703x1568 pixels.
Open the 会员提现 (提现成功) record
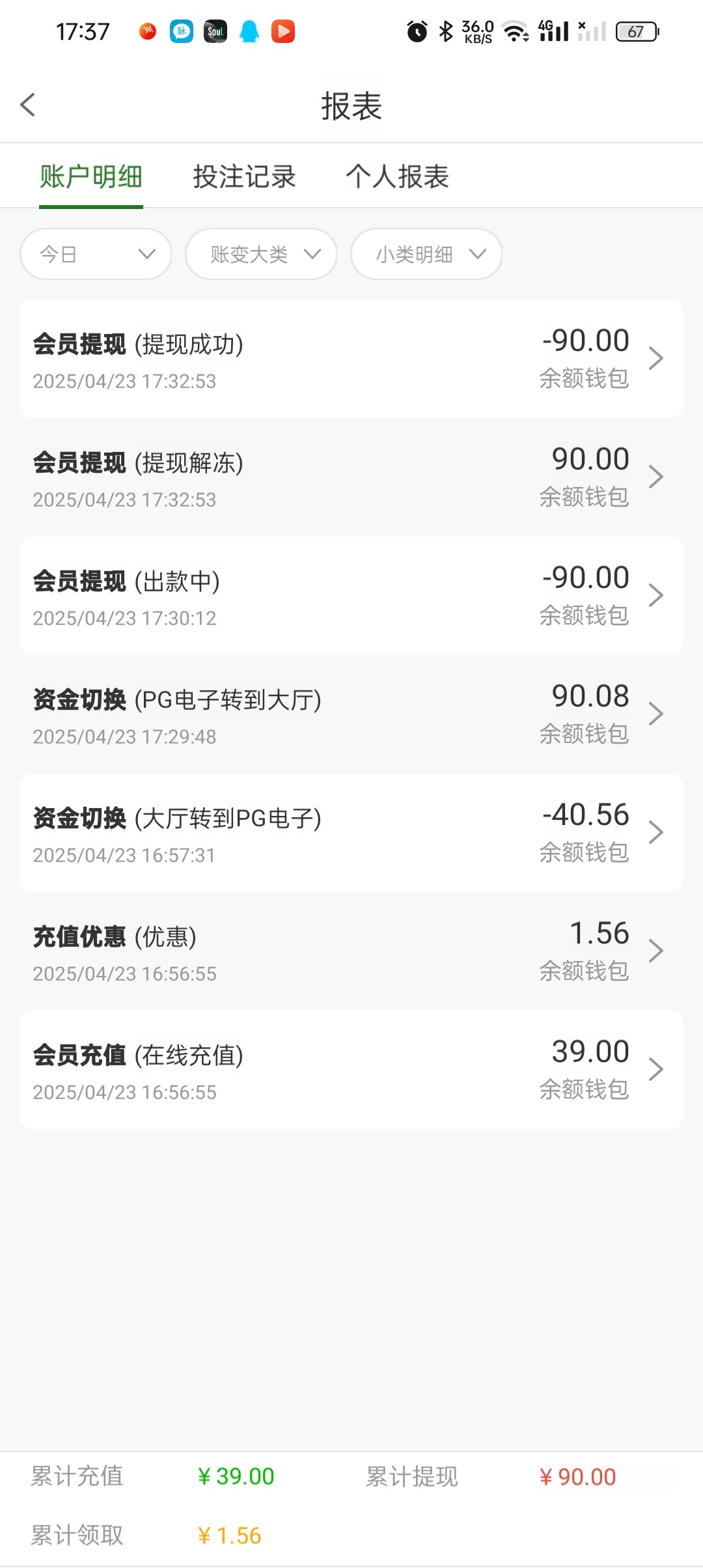351,359
